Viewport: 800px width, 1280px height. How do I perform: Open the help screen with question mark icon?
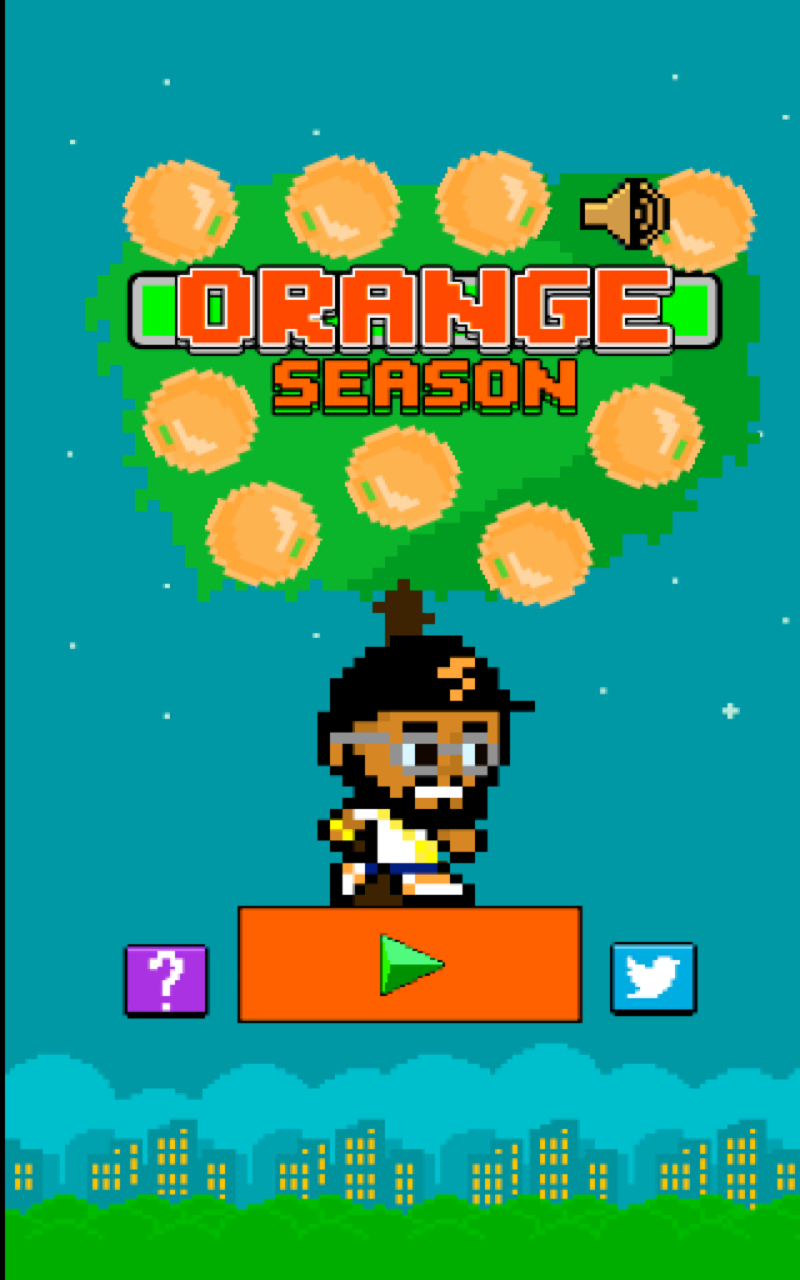point(165,978)
